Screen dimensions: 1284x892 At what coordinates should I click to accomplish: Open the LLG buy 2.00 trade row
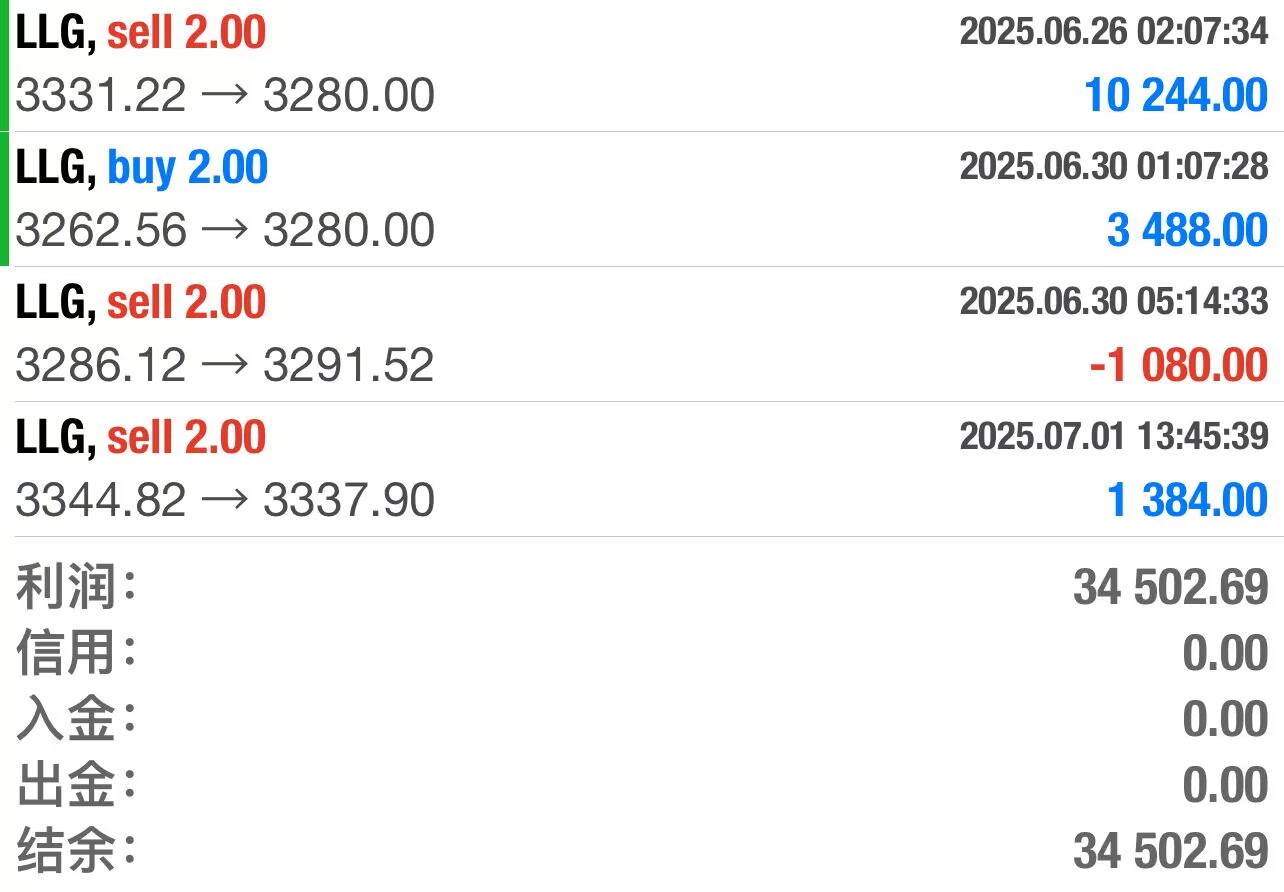(640, 199)
